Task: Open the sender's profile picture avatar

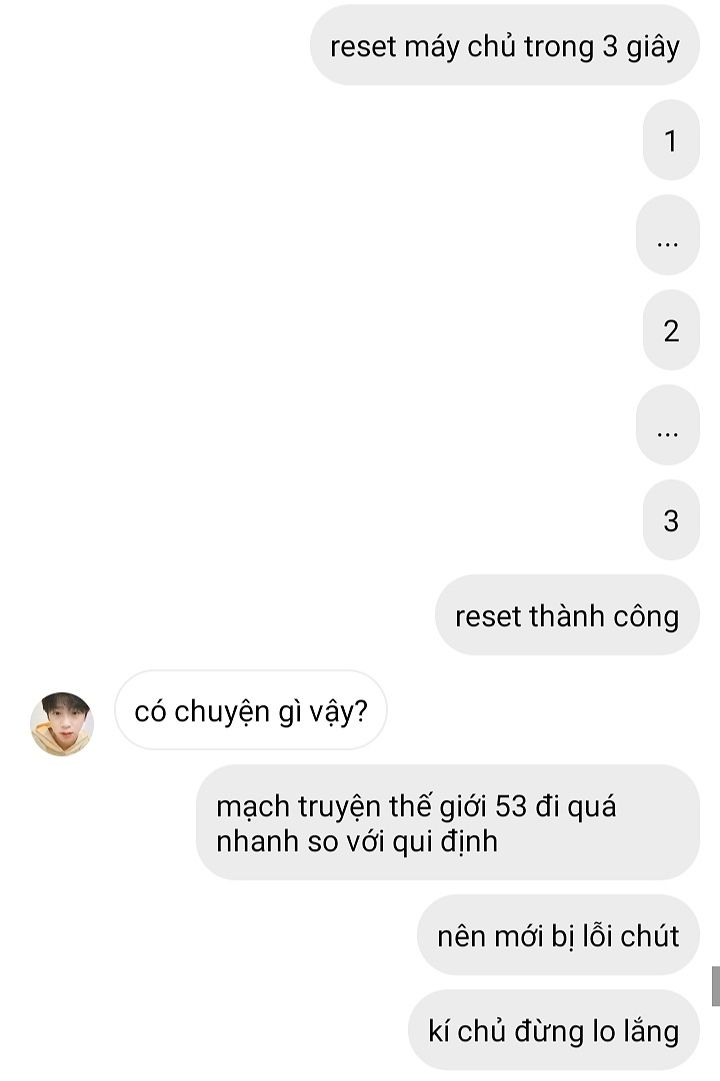Action: 62,723
